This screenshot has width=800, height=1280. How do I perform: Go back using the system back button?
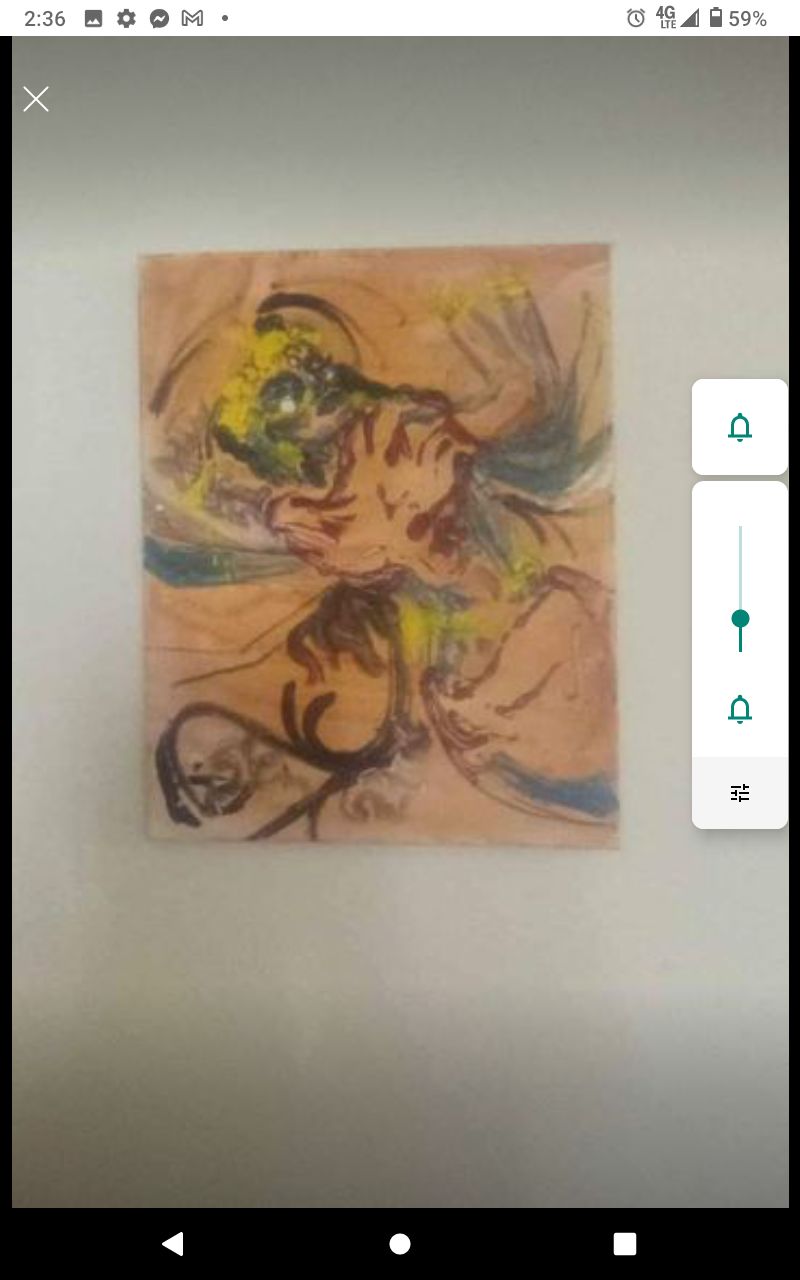click(173, 1243)
